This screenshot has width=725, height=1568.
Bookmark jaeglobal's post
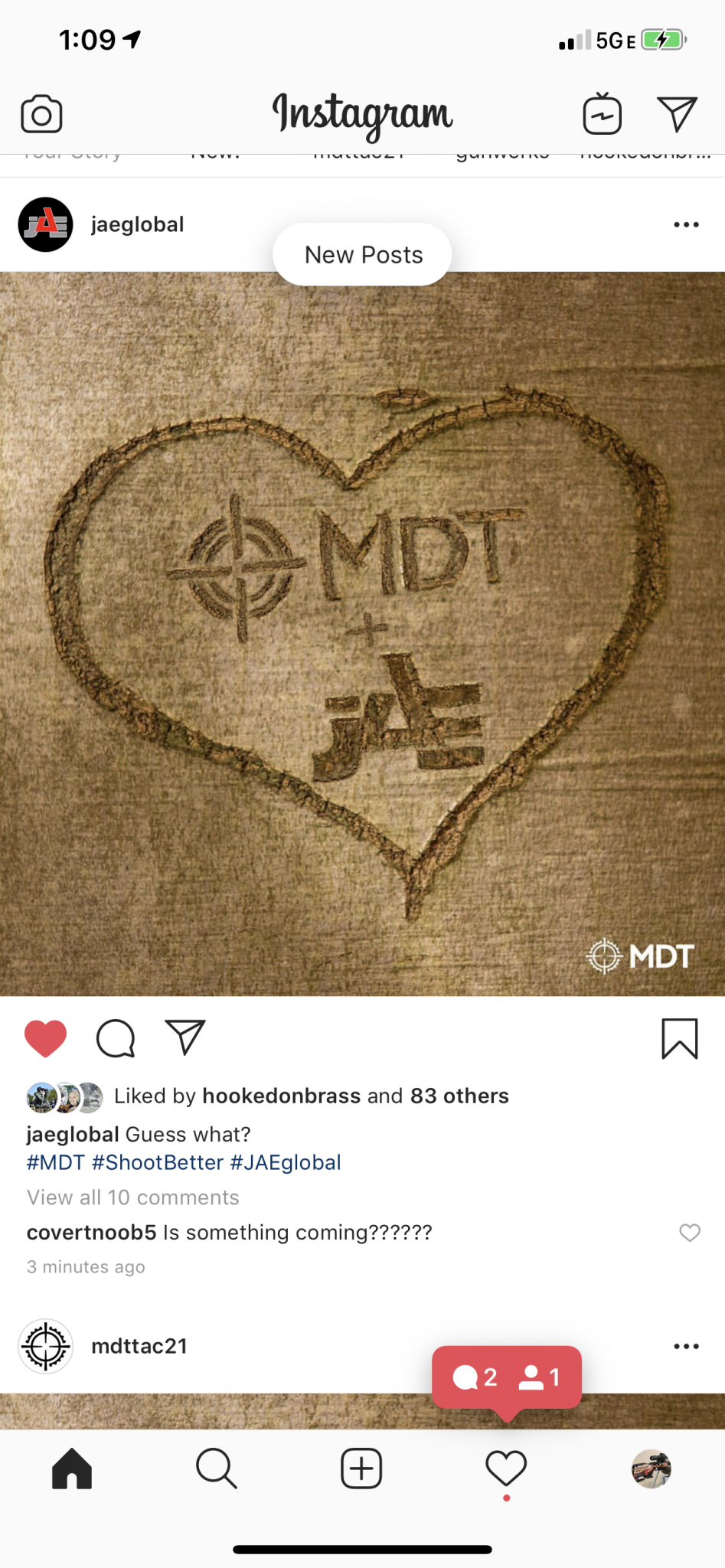[x=679, y=1039]
